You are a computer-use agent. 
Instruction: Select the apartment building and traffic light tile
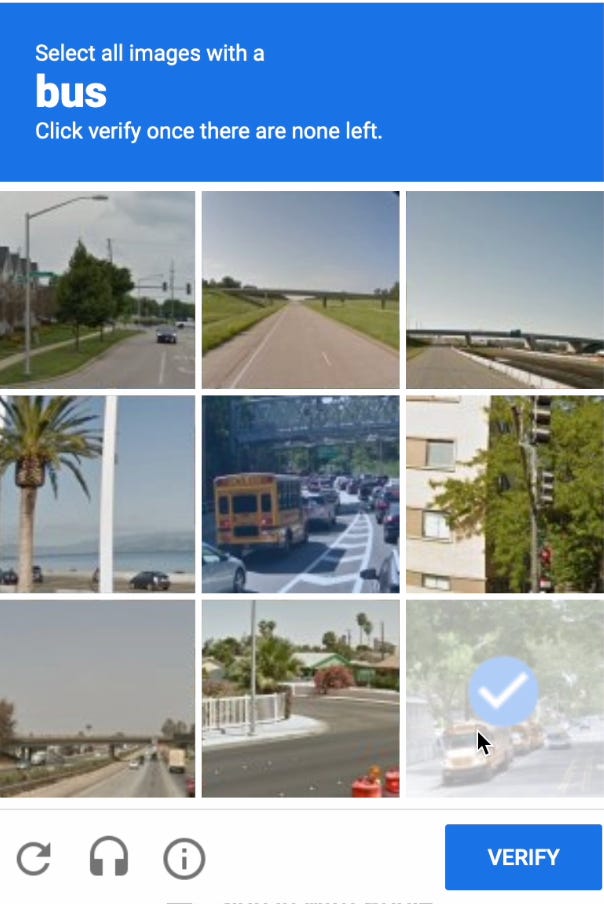[504, 493]
